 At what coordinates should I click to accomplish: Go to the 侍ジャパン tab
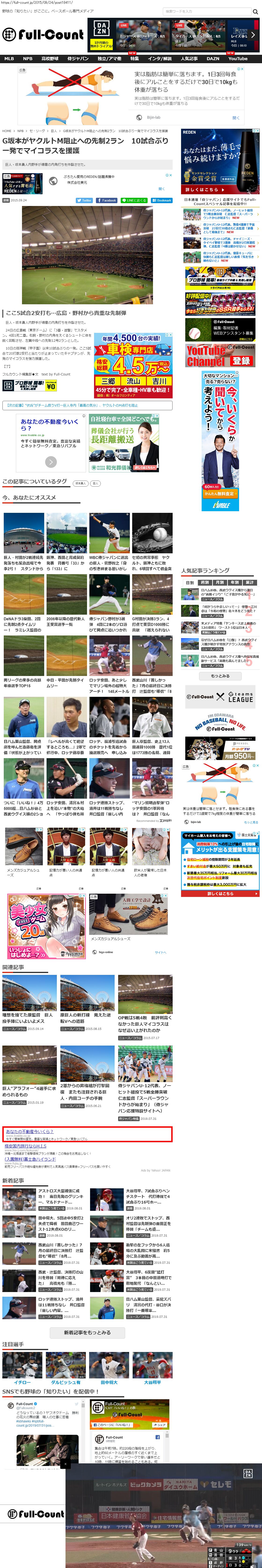[x=78, y=59]
